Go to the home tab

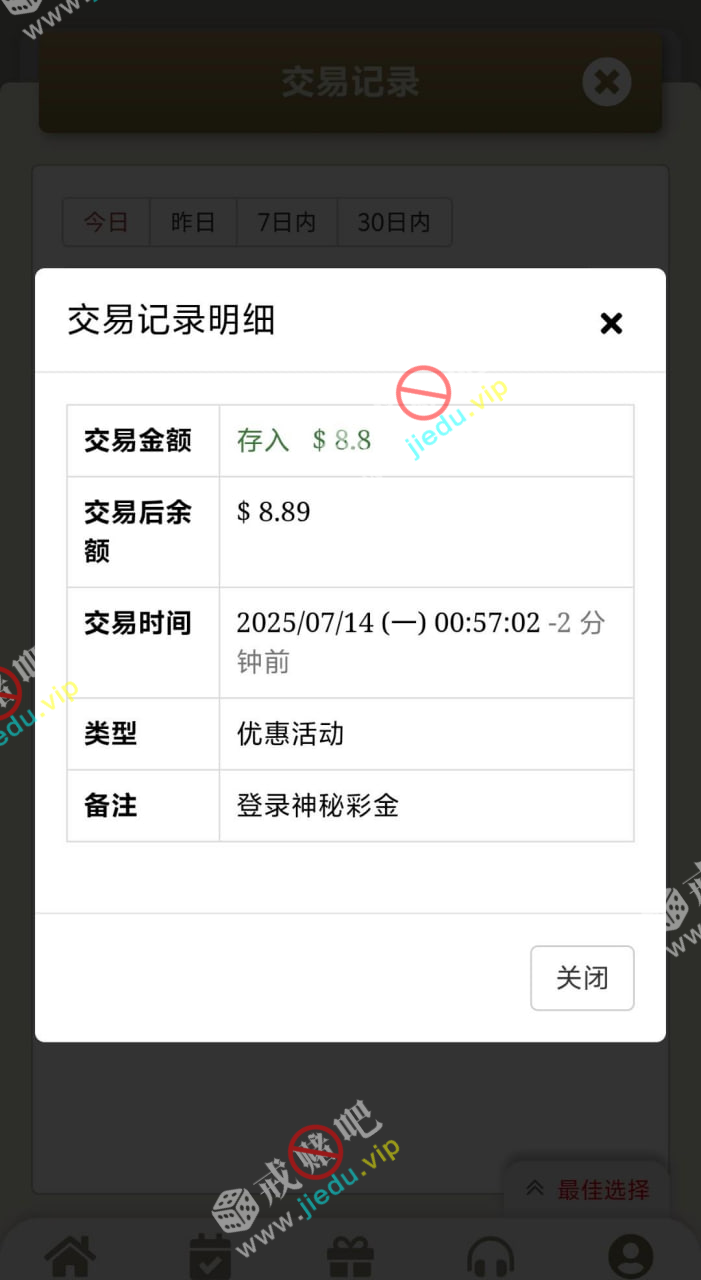70,1255
